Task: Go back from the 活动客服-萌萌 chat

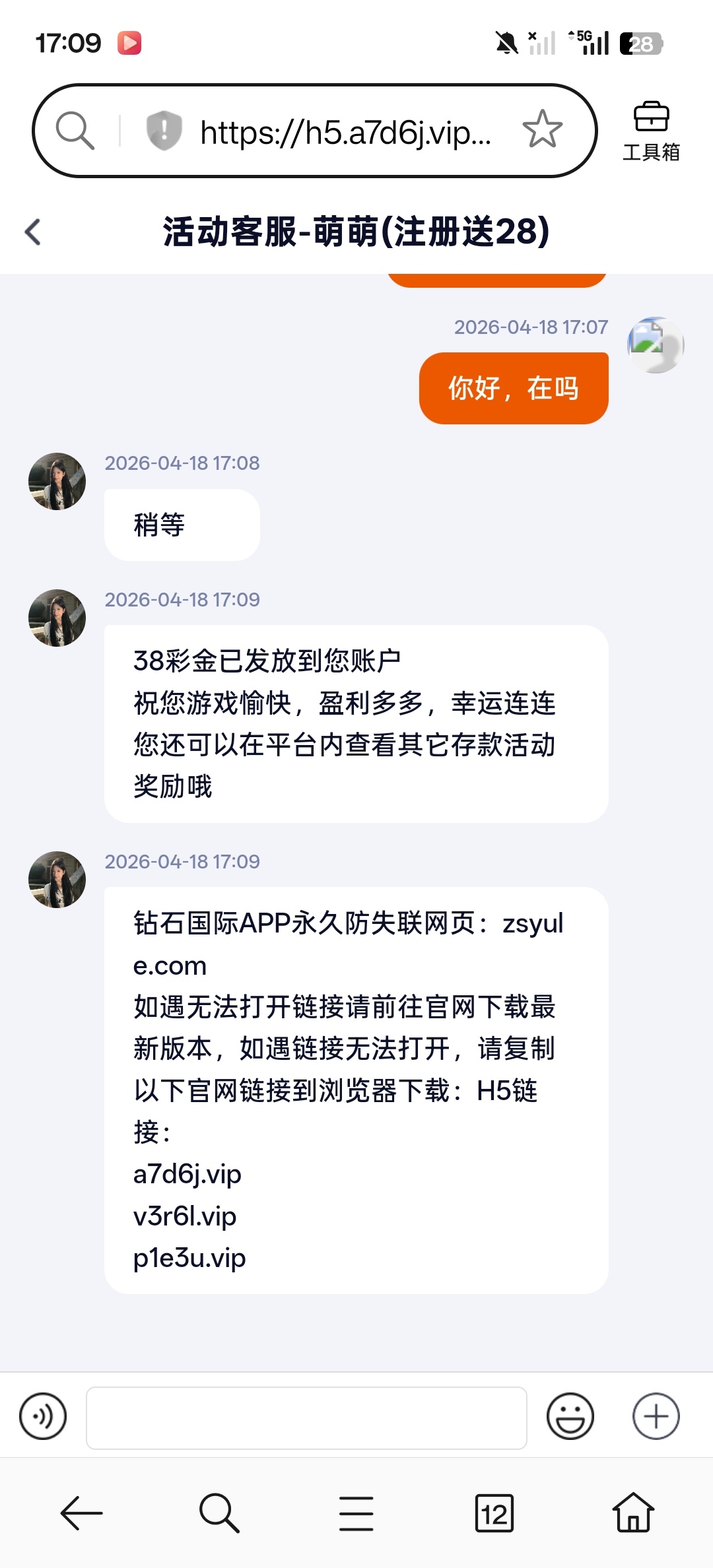Action: point(33,232)
